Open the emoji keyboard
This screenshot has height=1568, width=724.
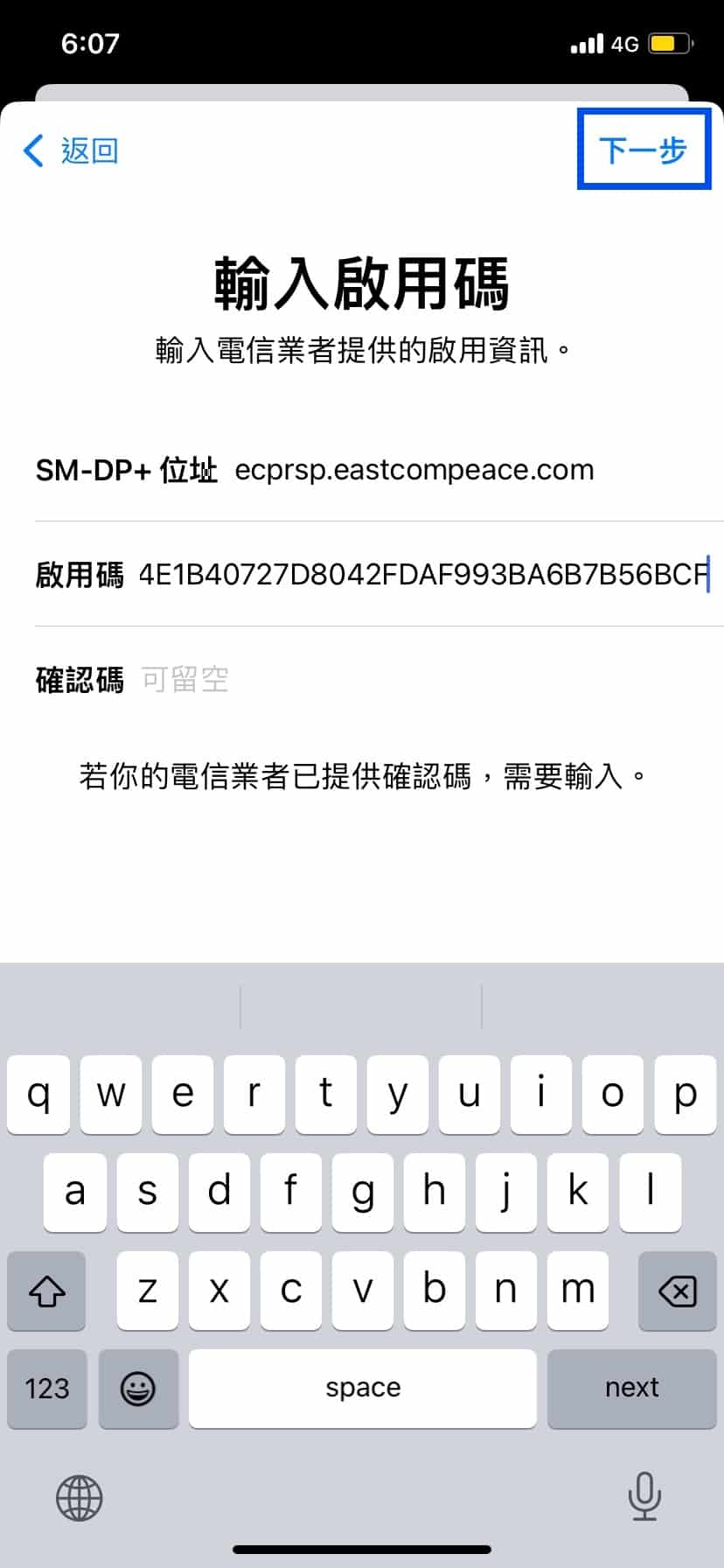pyautogui.click(x=138, y=1388)
